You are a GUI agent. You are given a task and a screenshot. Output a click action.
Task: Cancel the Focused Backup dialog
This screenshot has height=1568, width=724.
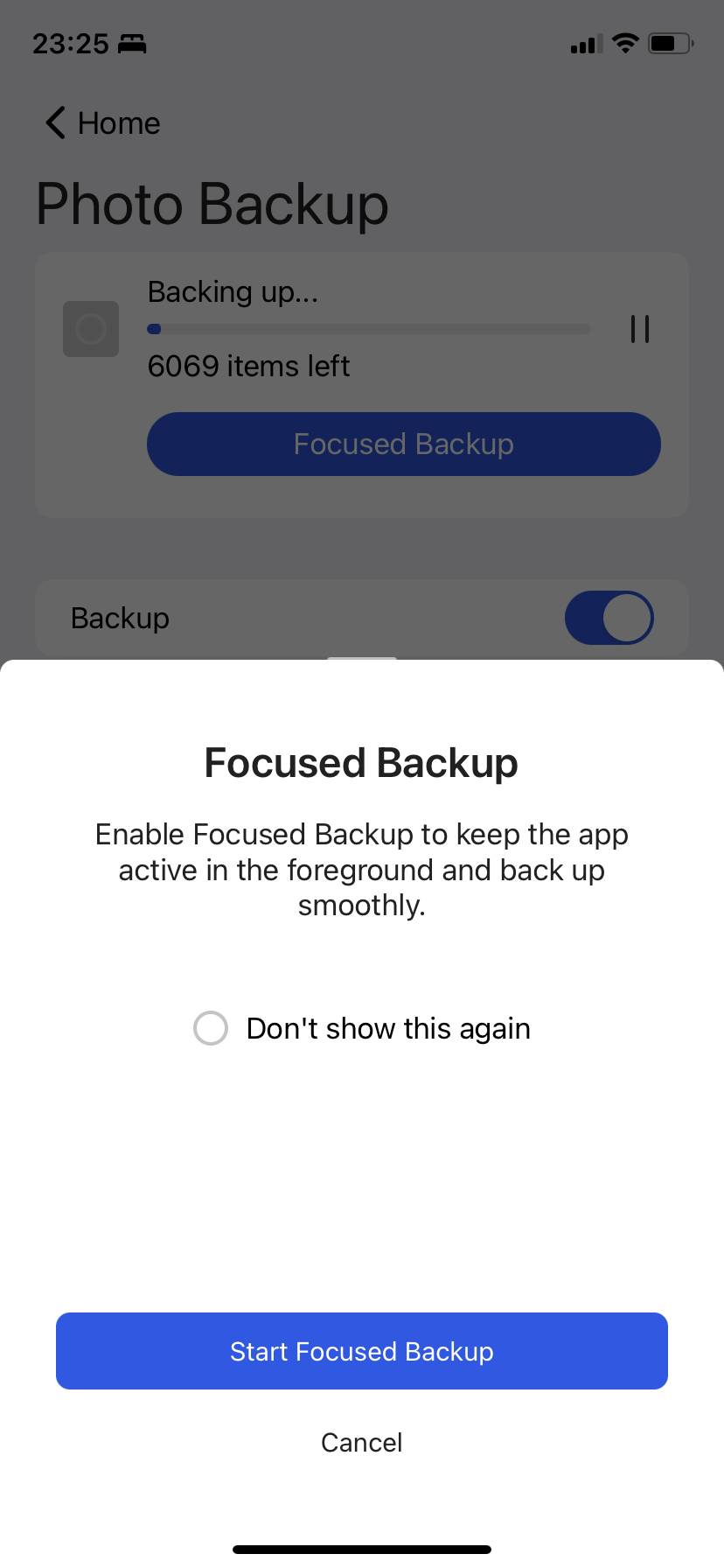click(362, 1442)
